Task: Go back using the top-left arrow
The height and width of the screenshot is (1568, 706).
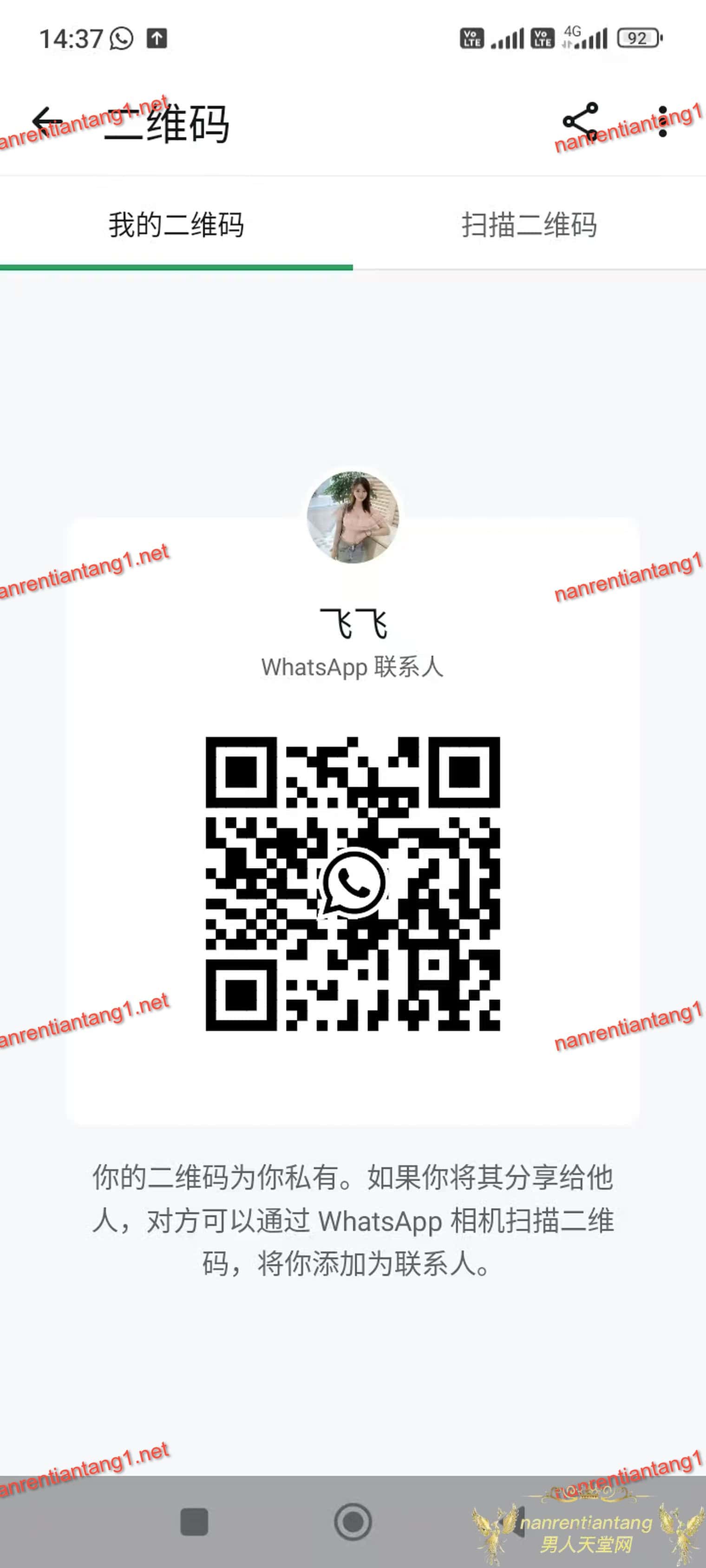Action: 47,123
